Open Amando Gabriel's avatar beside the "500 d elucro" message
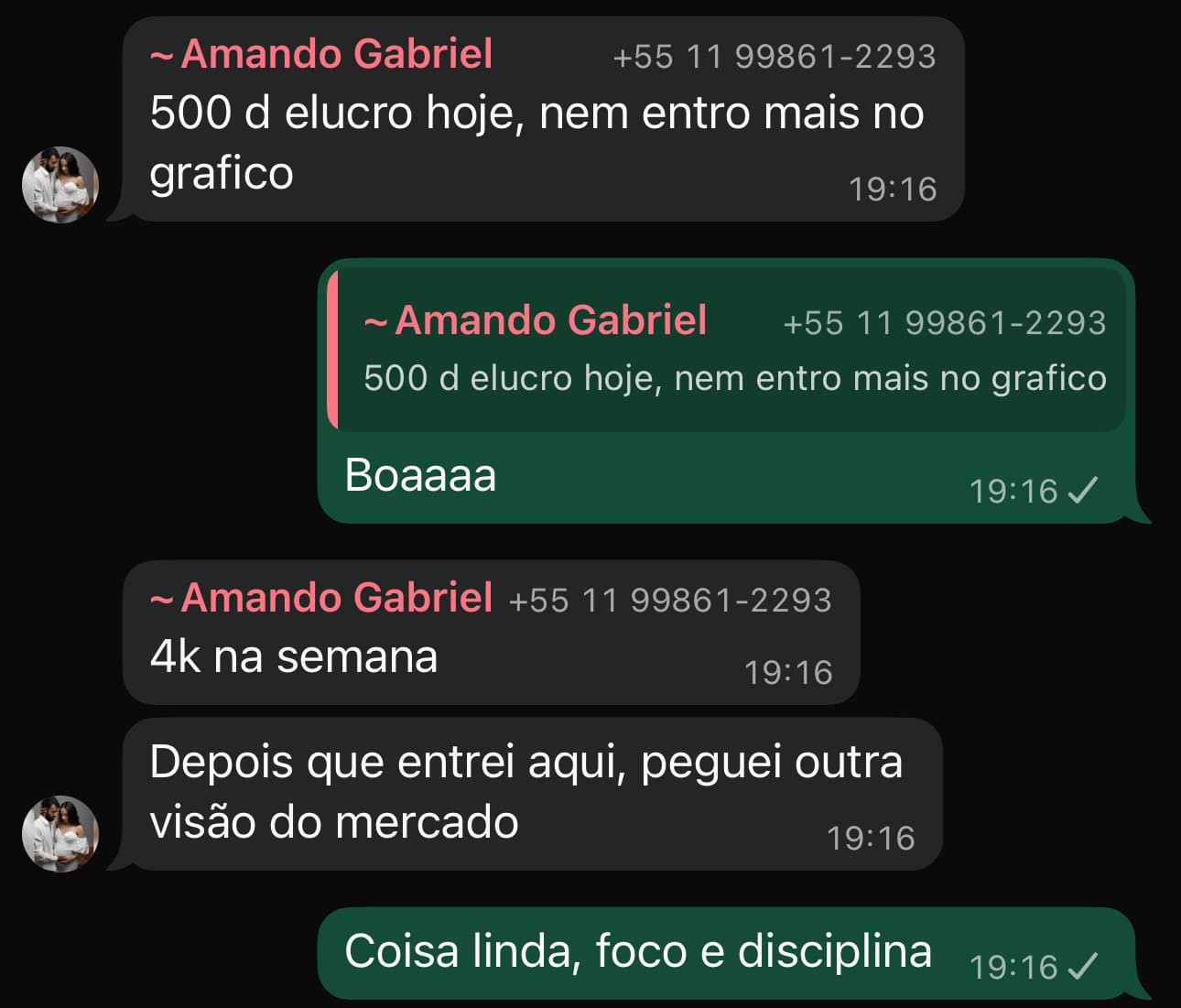Viewport: 1181px width, 1008px height. [60, 185]
